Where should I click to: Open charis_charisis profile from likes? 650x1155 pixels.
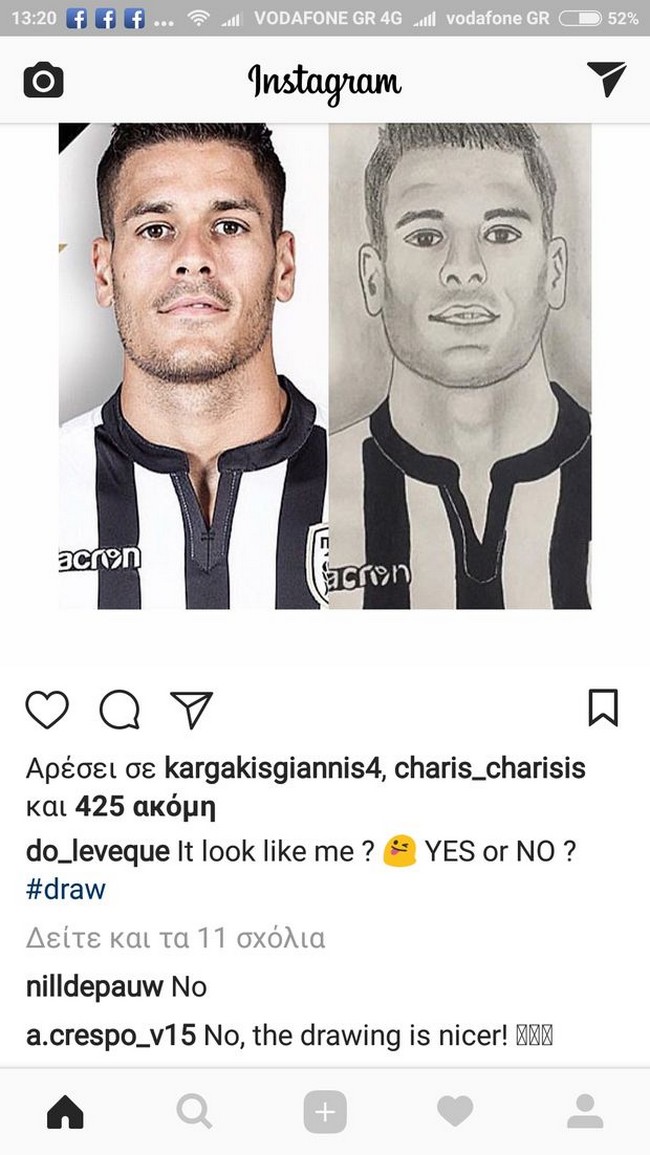[490, 769]
